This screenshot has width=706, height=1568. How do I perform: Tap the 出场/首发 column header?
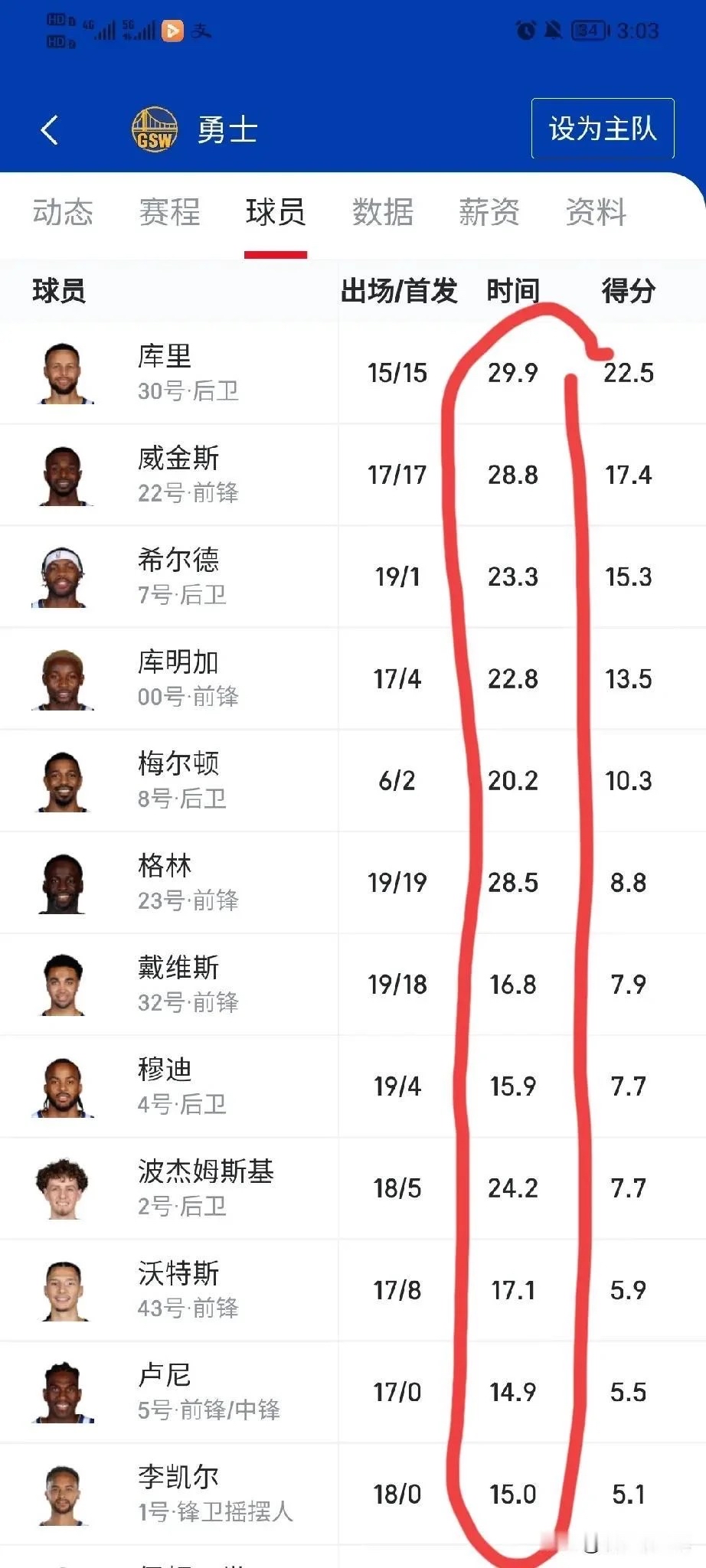(400, 291)
